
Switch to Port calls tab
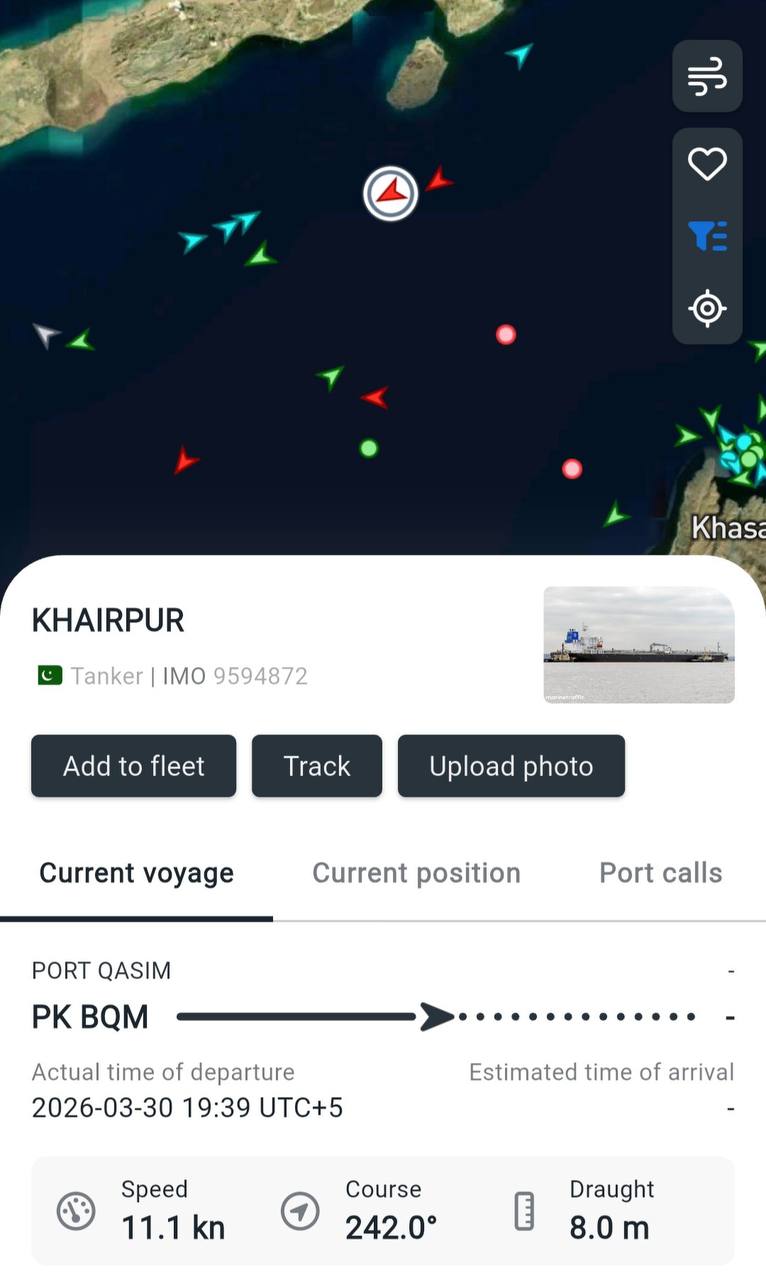661,873
